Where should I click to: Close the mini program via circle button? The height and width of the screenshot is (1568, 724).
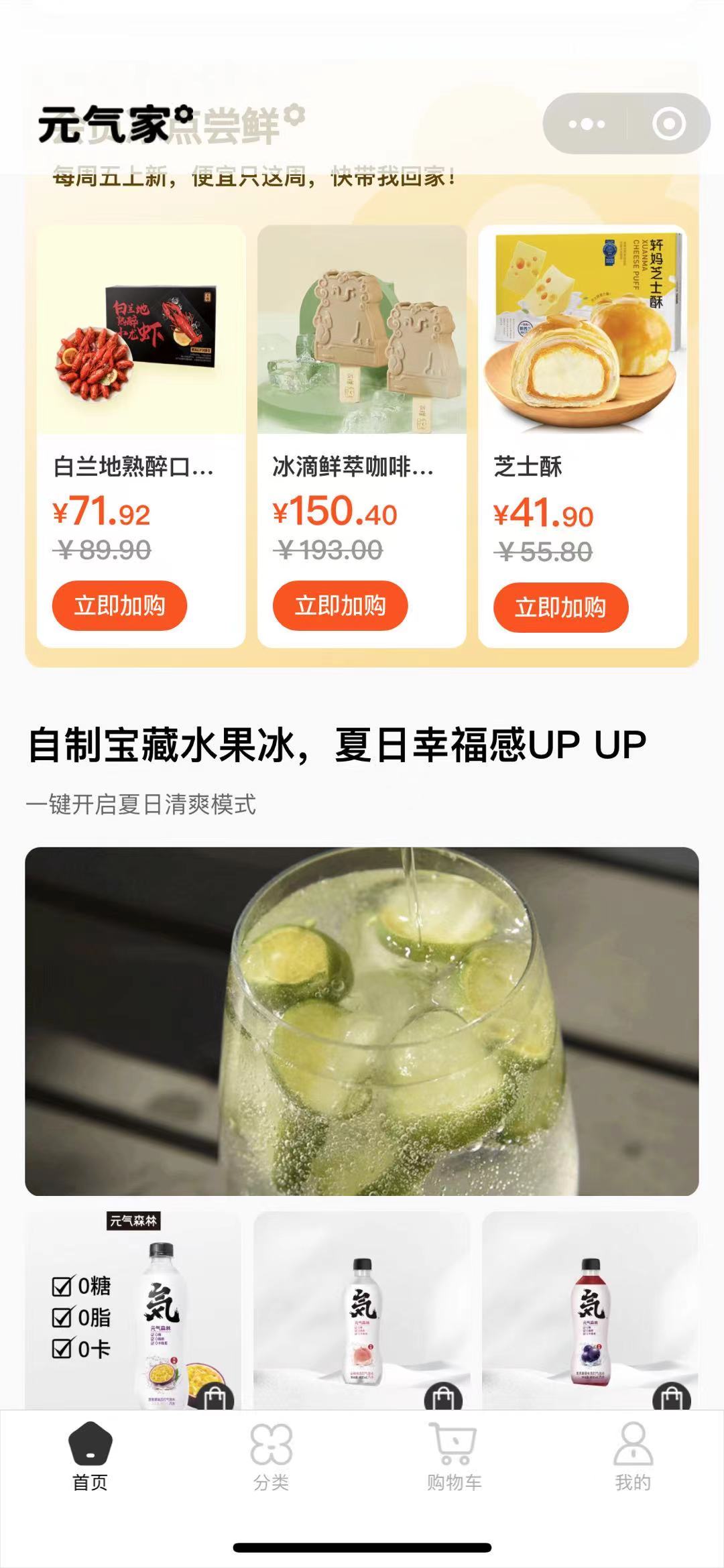(668, 124)
